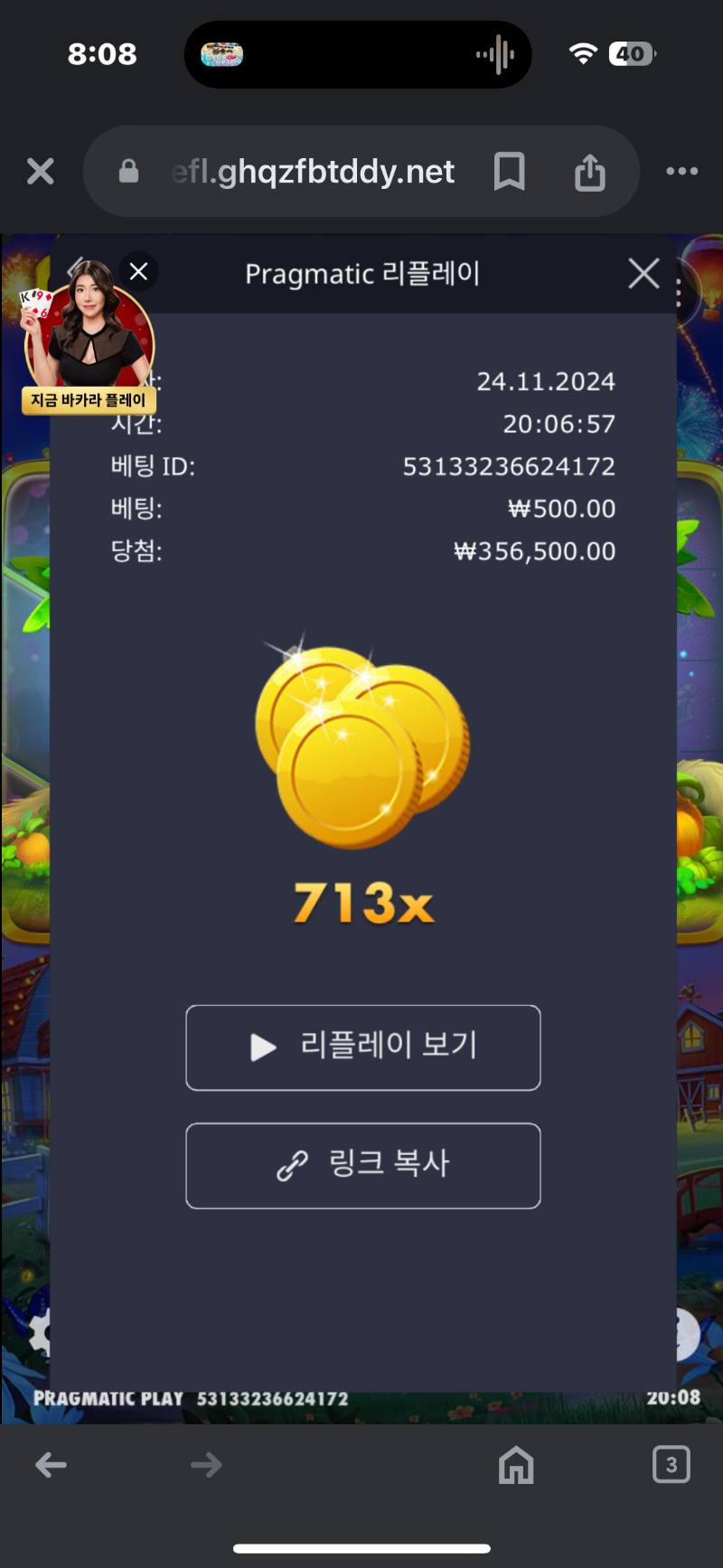Tap the forward arrow in the bottom toolbar
The image size is (723, 1568).
[x=206, y=1465]
